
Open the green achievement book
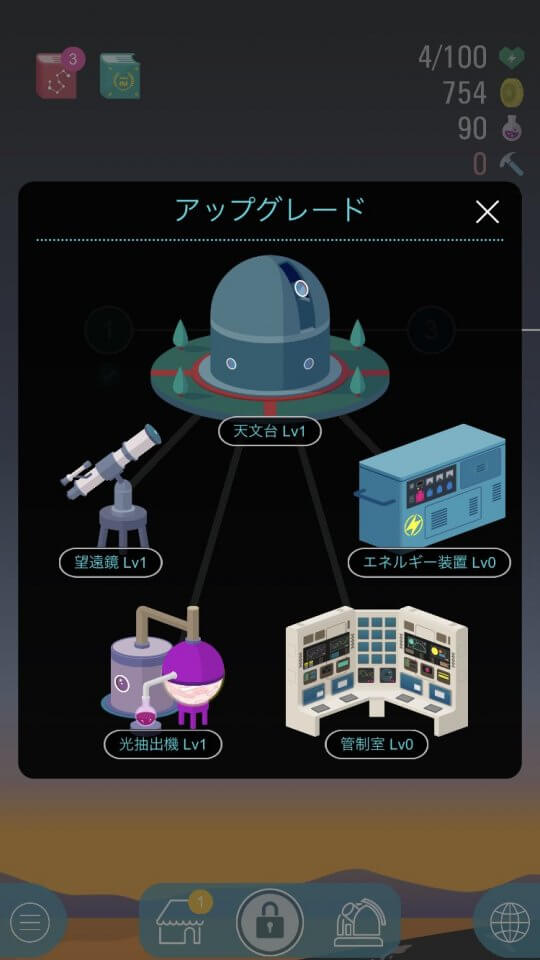(x=120, y=76)
